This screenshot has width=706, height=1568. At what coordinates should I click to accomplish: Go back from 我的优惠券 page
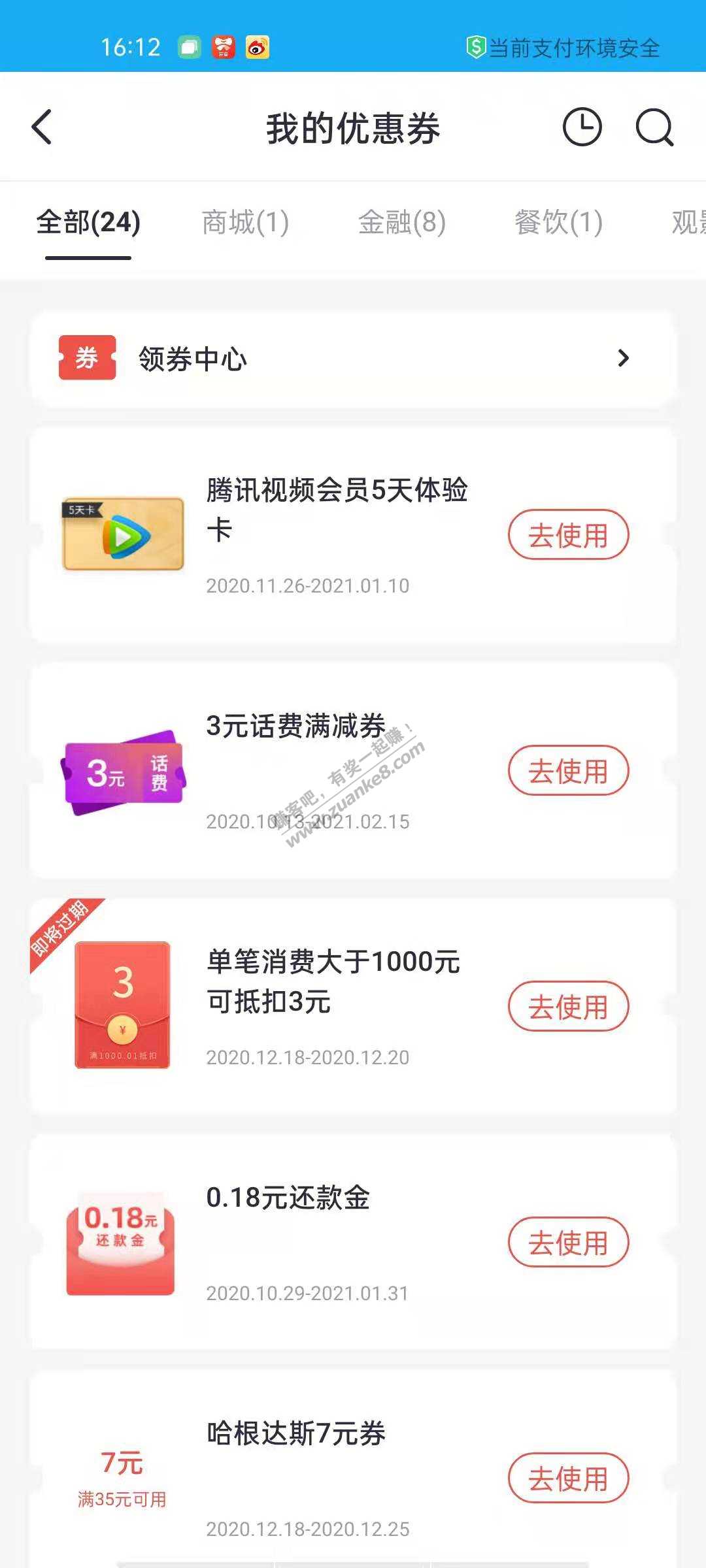[x=42, y=127]
